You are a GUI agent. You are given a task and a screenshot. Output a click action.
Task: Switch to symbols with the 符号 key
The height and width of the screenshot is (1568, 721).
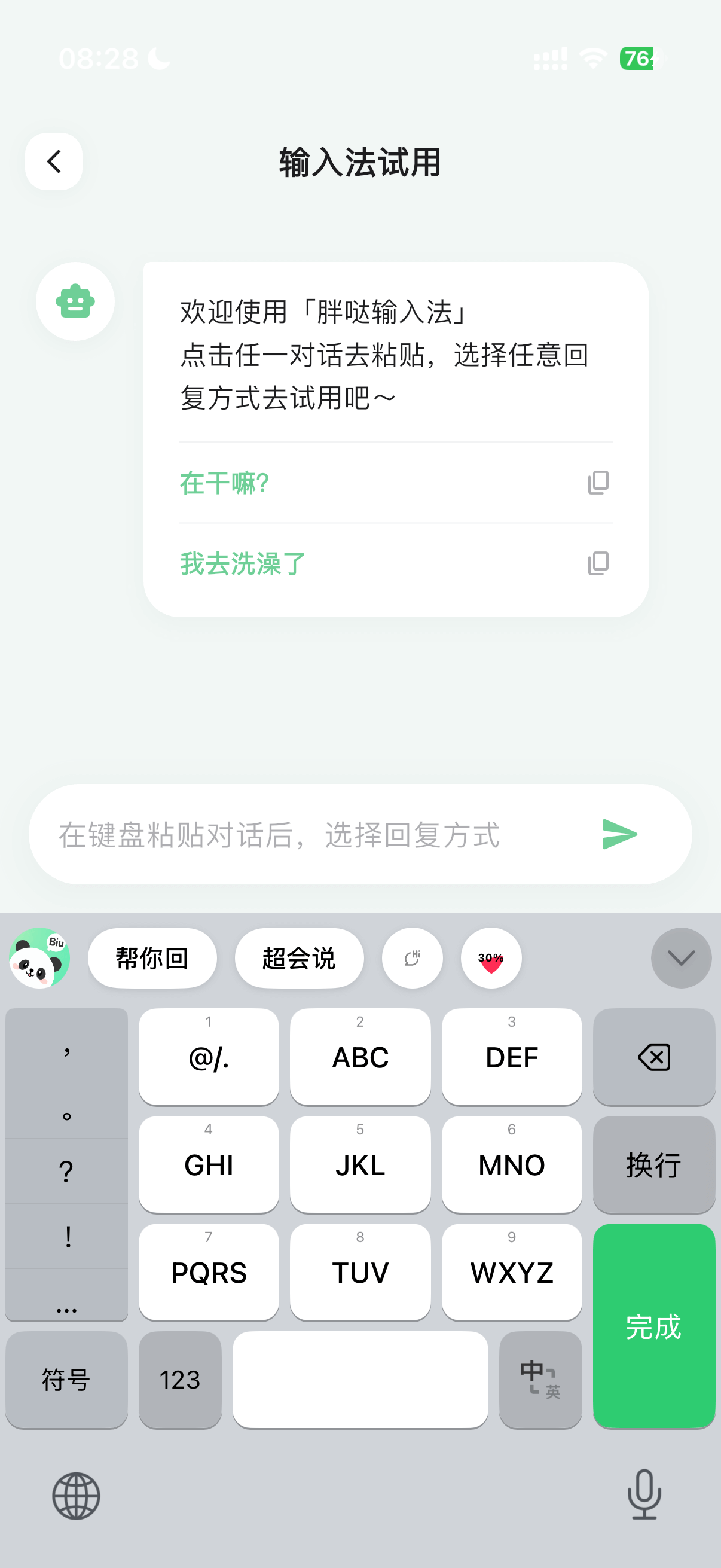[66, 1380]
